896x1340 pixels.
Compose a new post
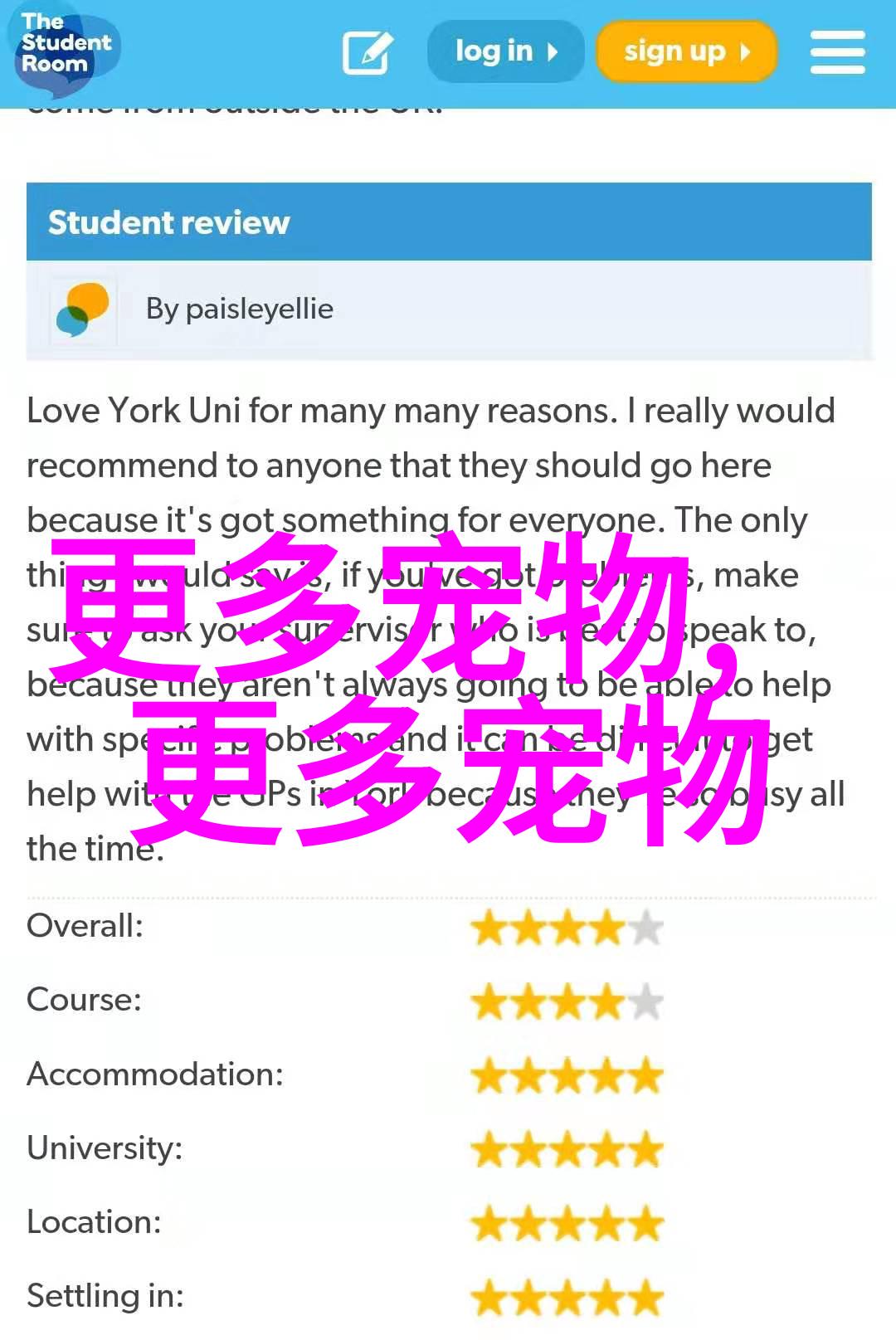(x=368, y=53)
